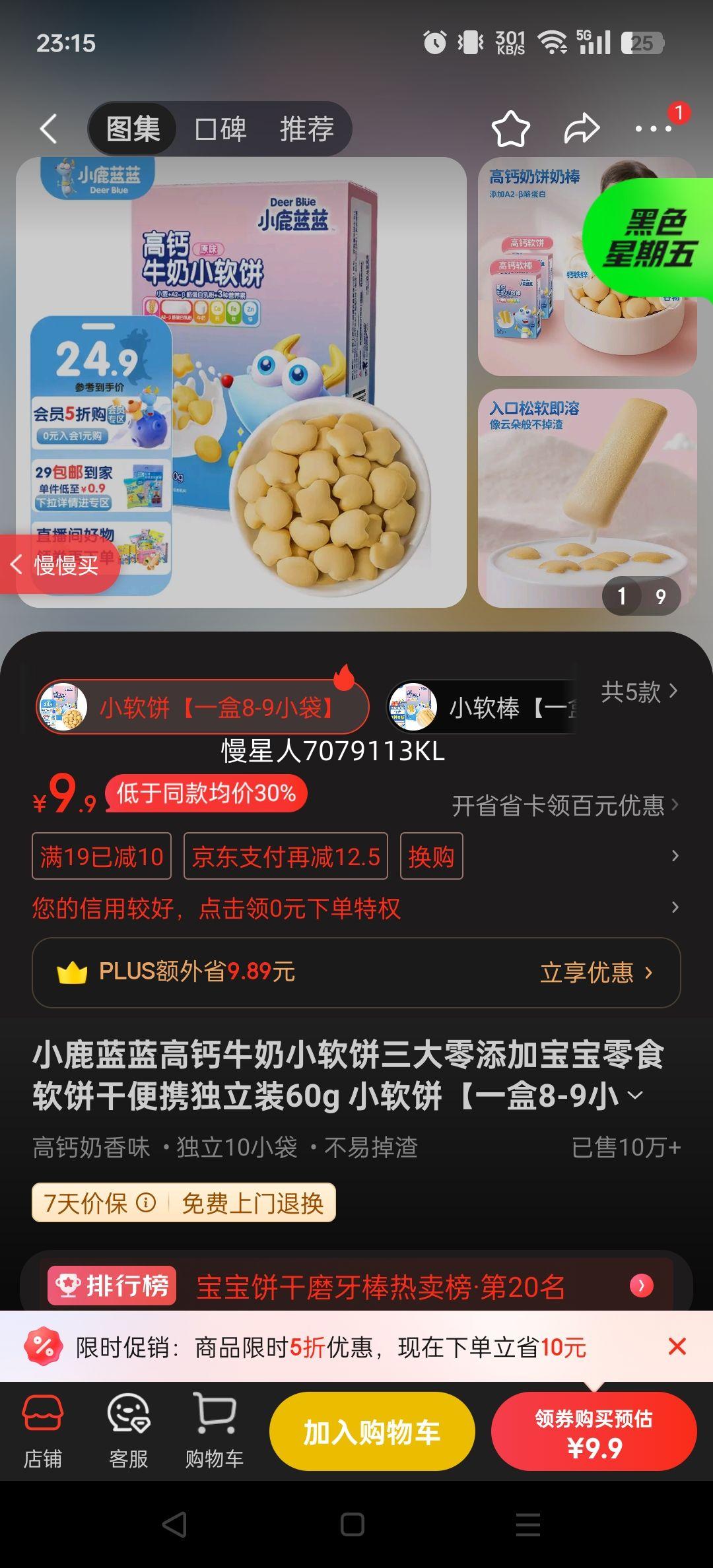Tap 加入购物车 to add to cart

372,1431
